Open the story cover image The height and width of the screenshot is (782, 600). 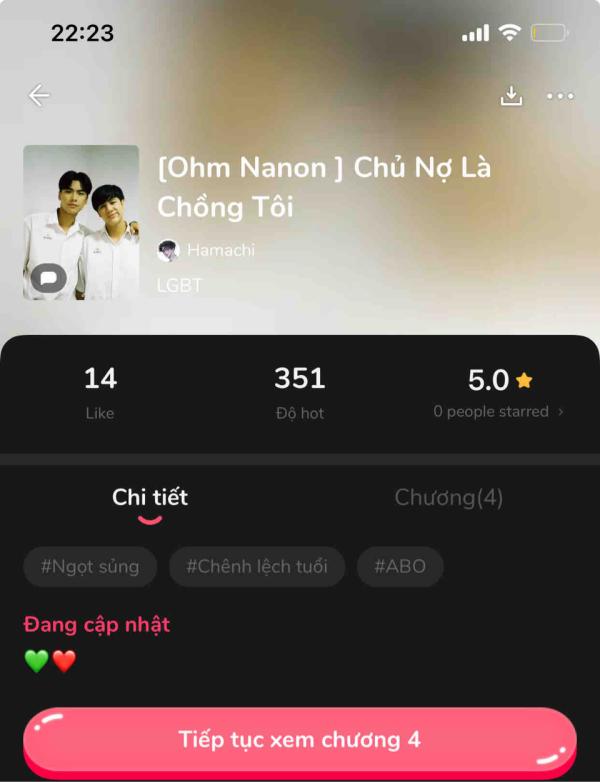pos(81,222)
